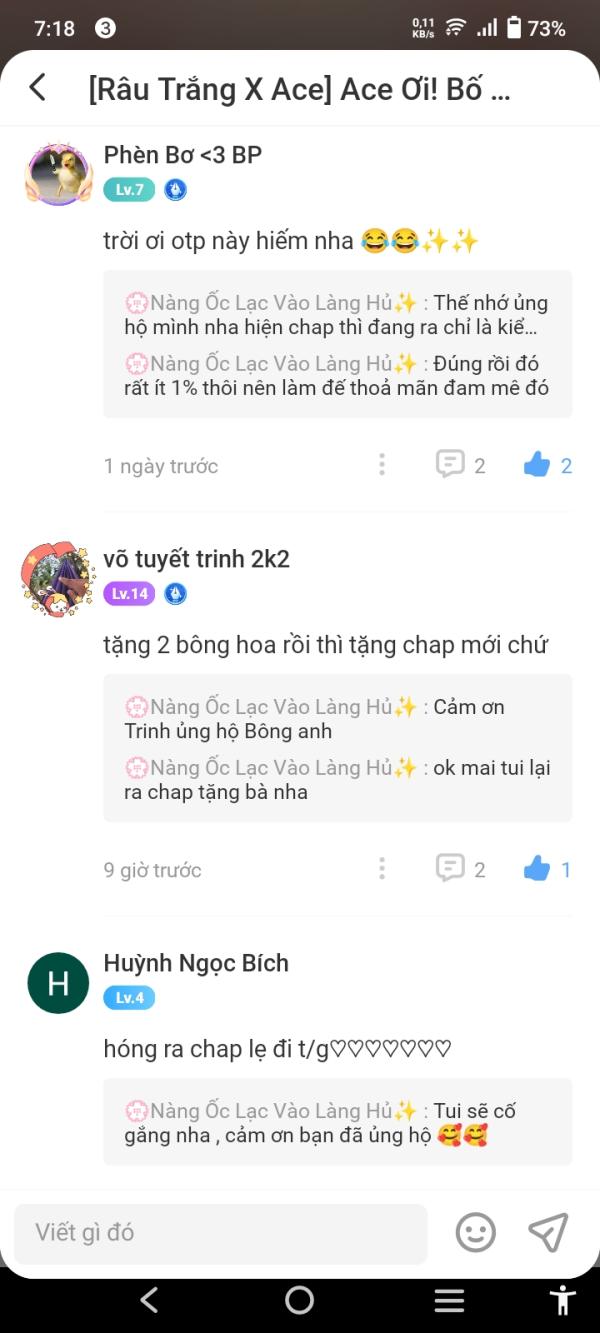Open options menu on võ tuyết trinh's comment

(x=381, y=868)
